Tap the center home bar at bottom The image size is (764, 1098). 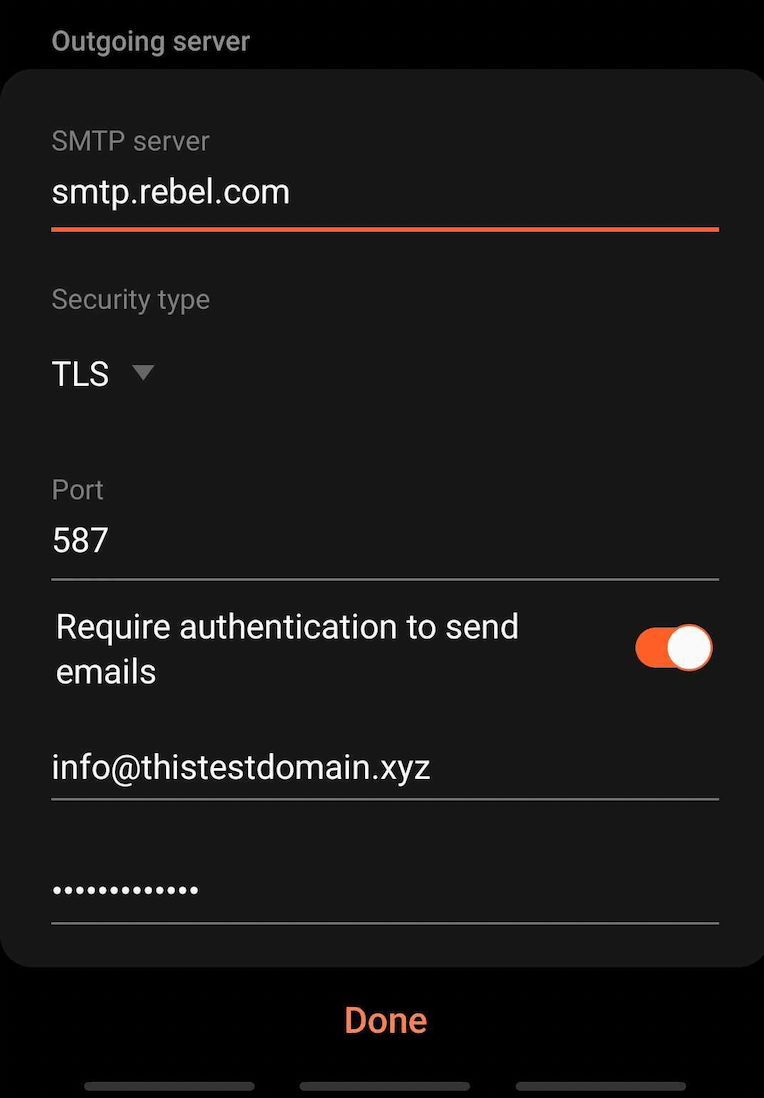[384, 1086]
